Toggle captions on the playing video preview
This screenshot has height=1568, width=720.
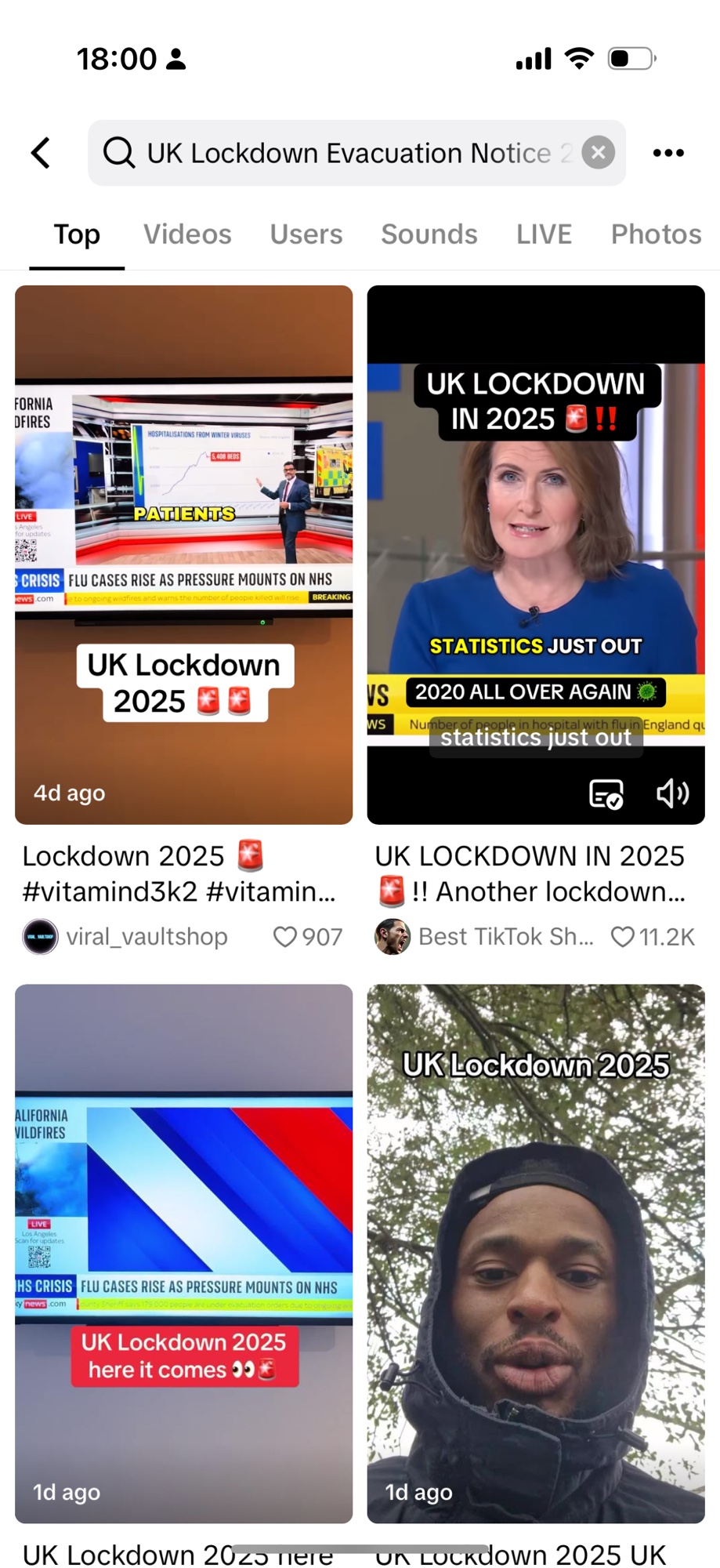pos(606,794)
